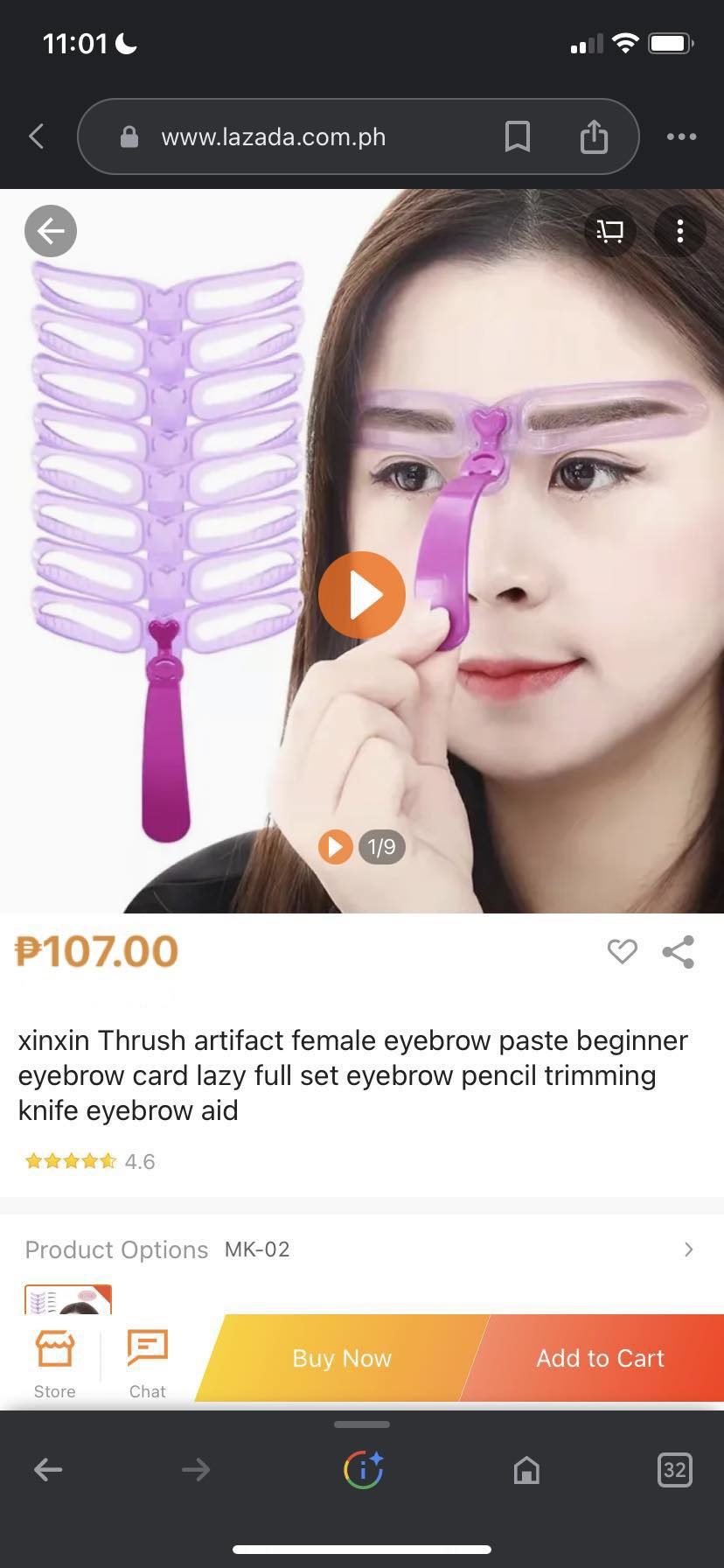Add to Cart this item
The width and height of the screenshot is (724, 1568).
point(600,1358)
